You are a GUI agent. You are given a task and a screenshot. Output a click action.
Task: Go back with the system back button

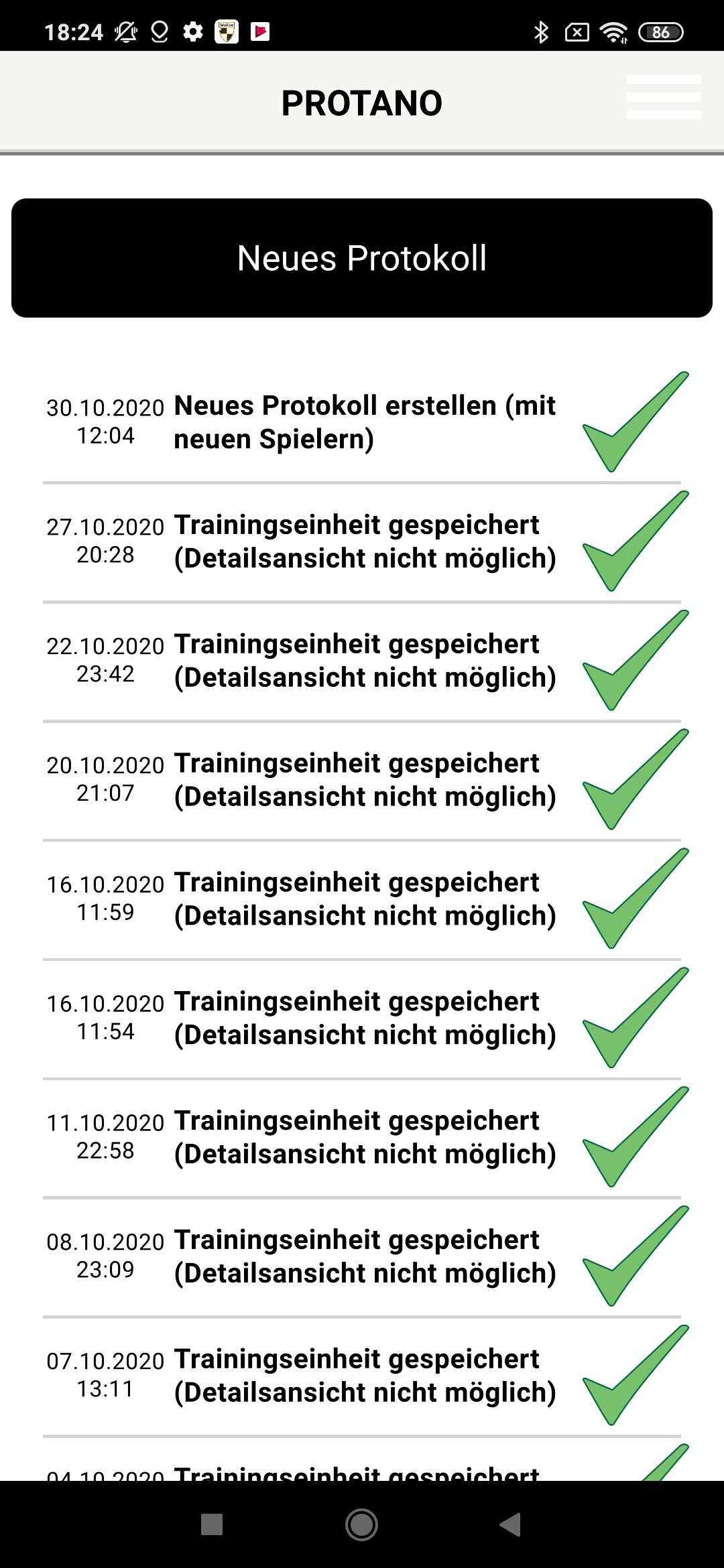point(511,1524)
